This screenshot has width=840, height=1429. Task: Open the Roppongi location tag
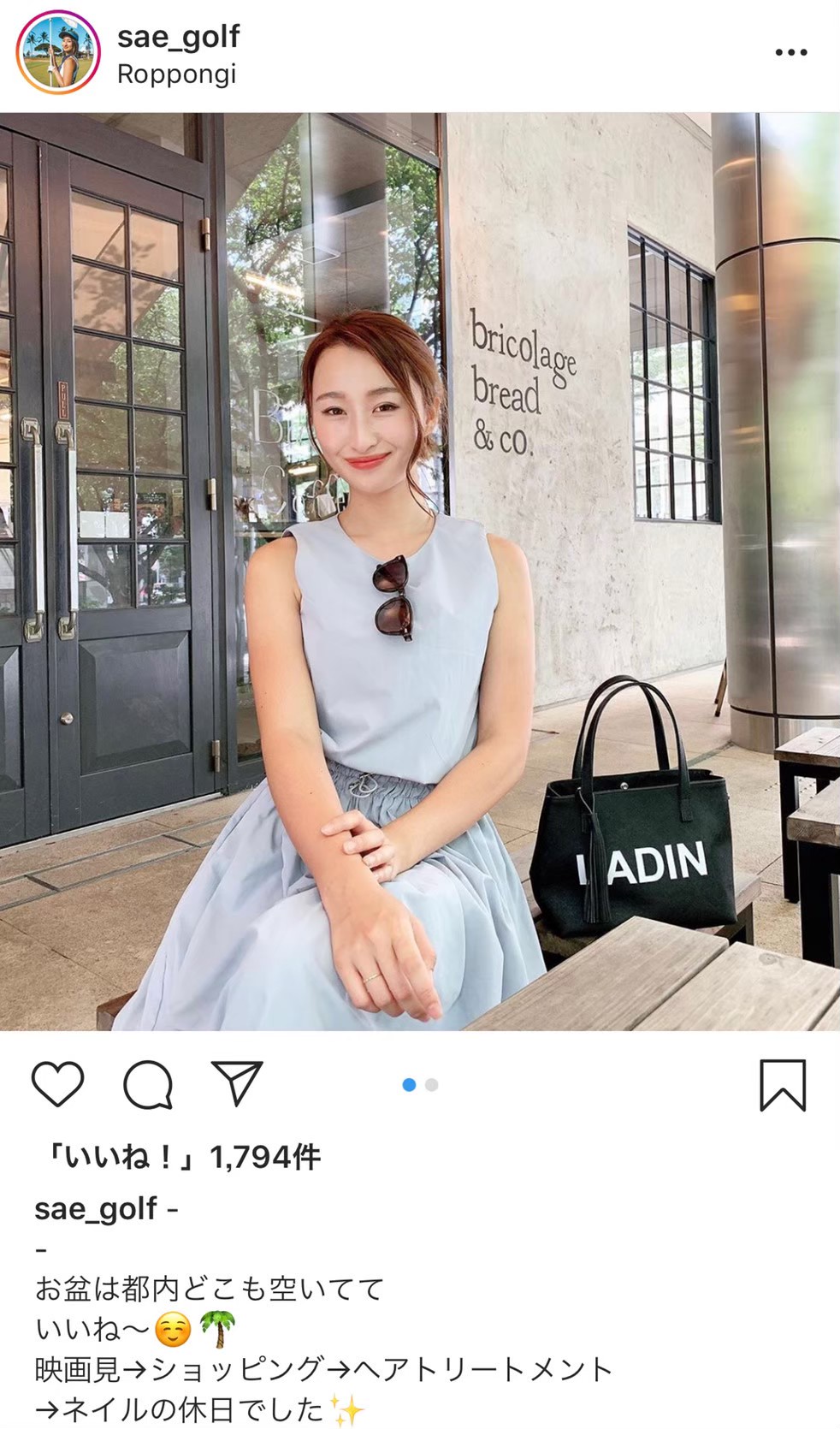point(176,75)
